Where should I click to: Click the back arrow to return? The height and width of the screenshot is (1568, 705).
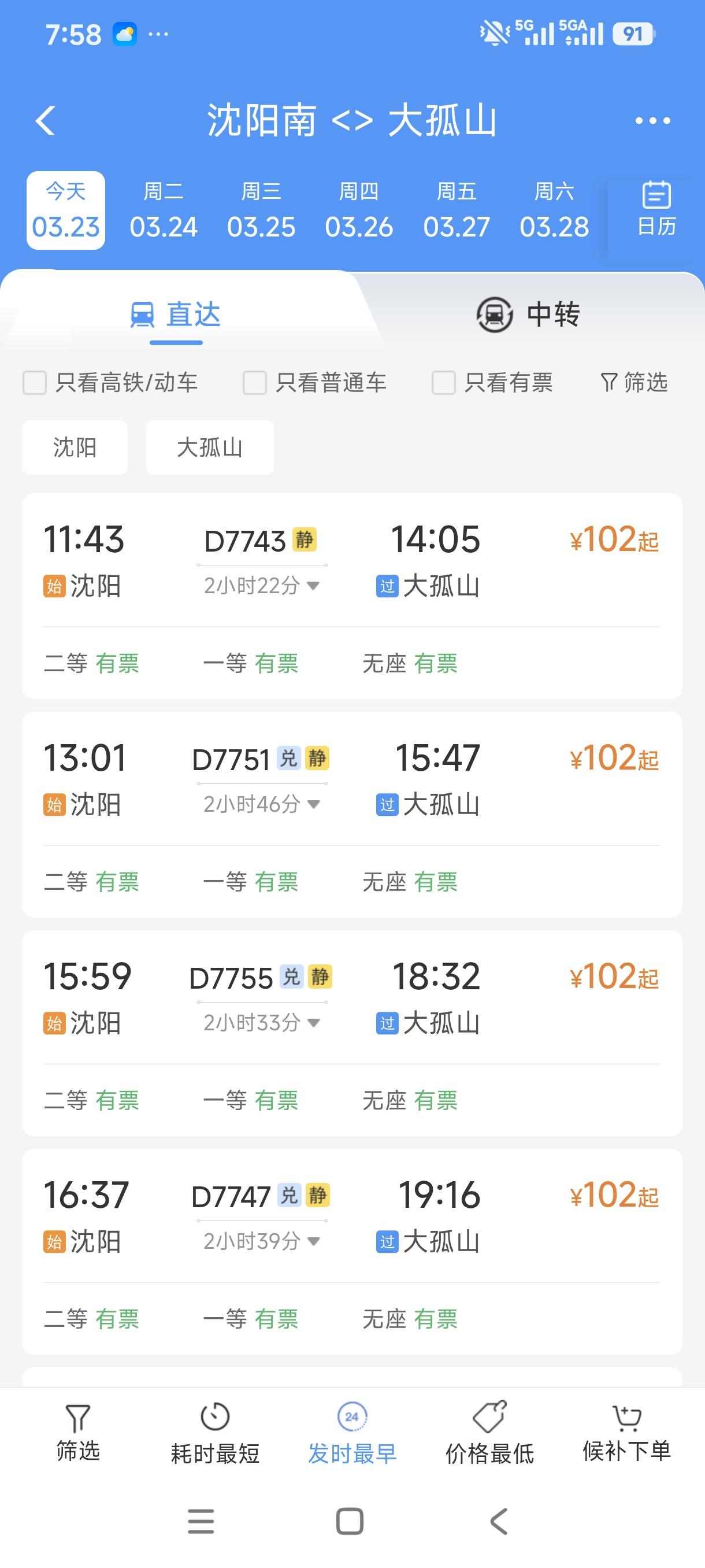coord(47,120)
